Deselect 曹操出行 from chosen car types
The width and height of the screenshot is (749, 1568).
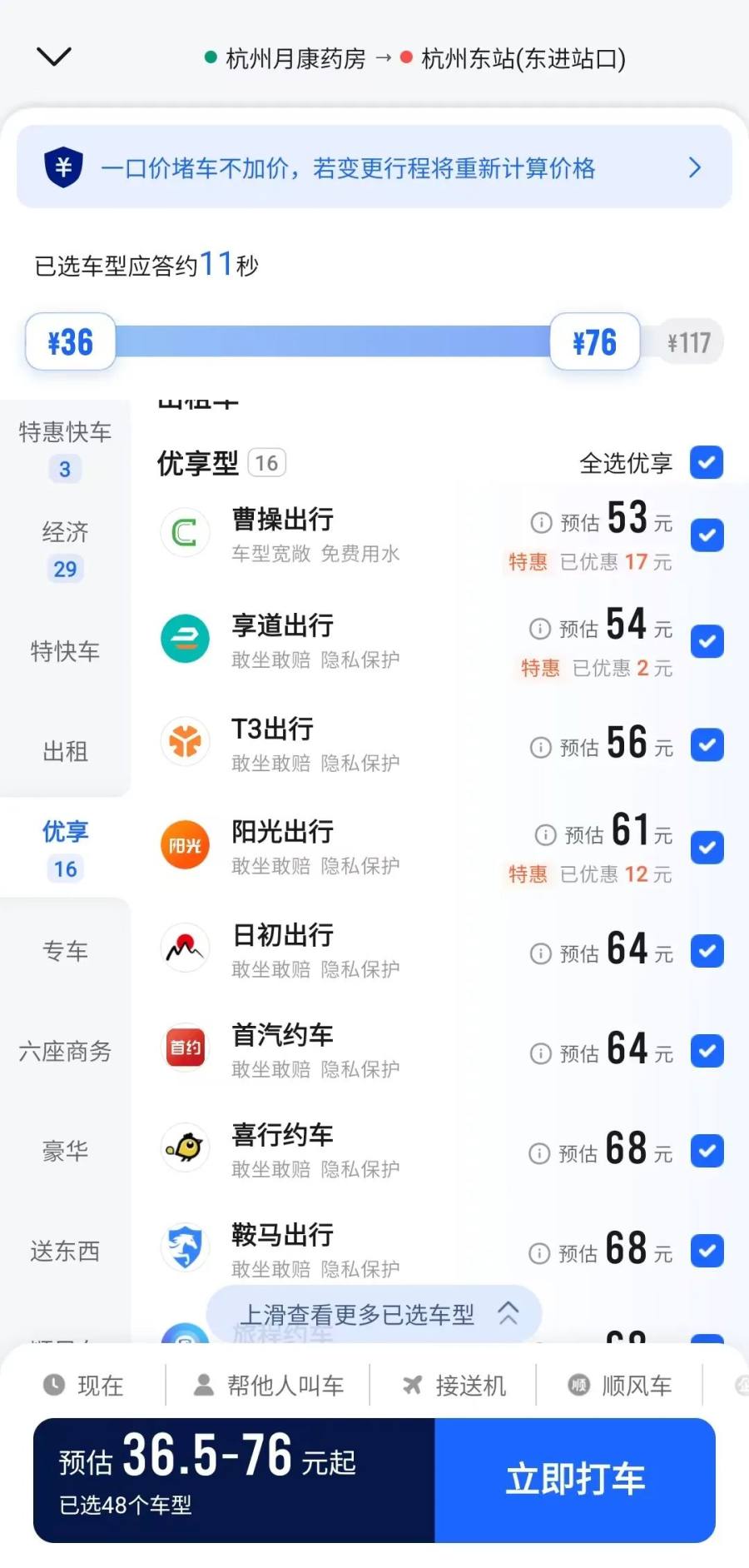[707, 535]
